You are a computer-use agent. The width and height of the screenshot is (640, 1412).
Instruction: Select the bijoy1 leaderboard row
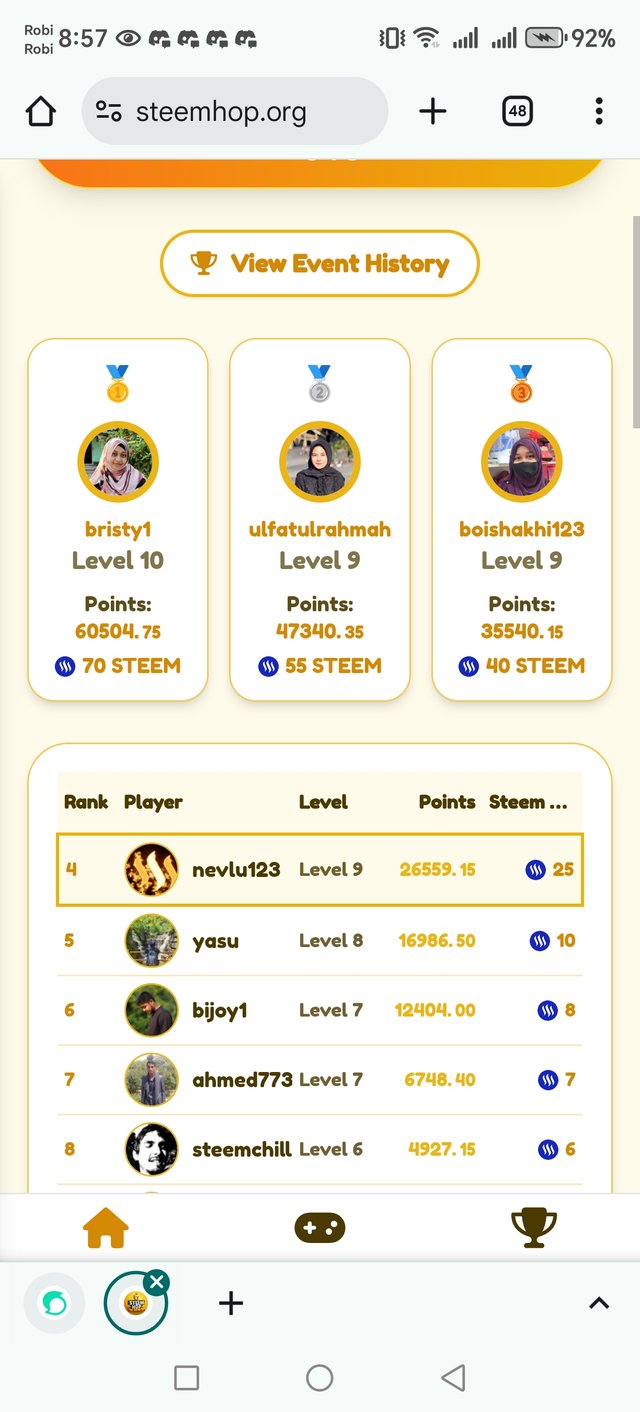point(320,1011)
